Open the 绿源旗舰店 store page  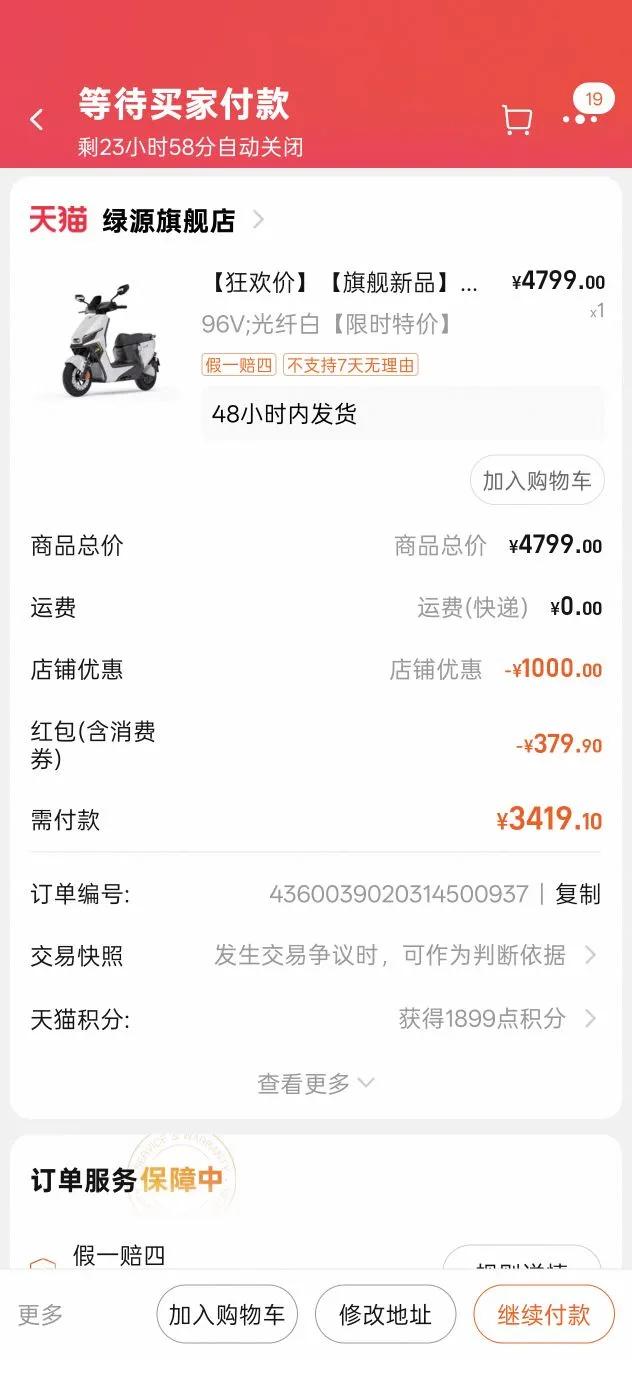click(168, 220)
